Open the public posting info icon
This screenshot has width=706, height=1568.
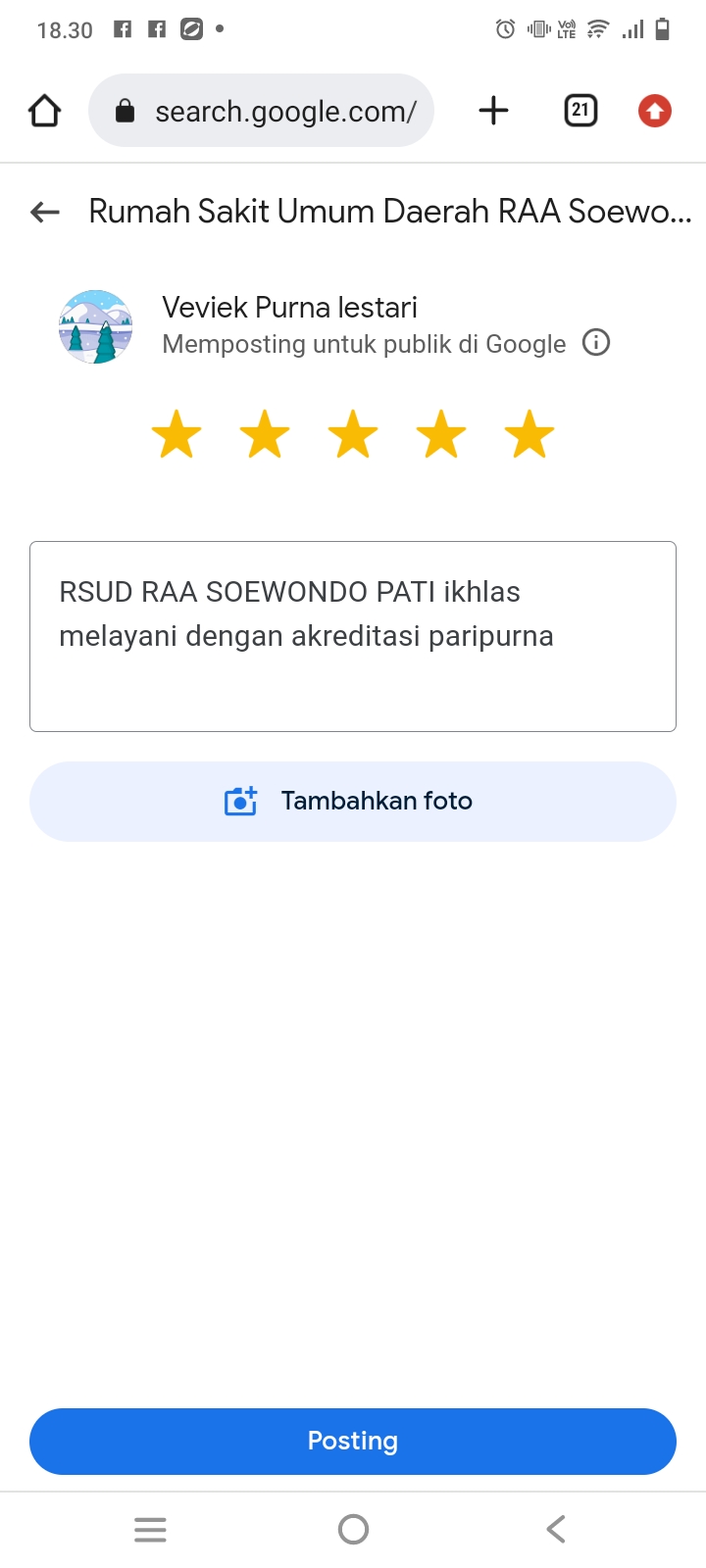tap(596, 343)
